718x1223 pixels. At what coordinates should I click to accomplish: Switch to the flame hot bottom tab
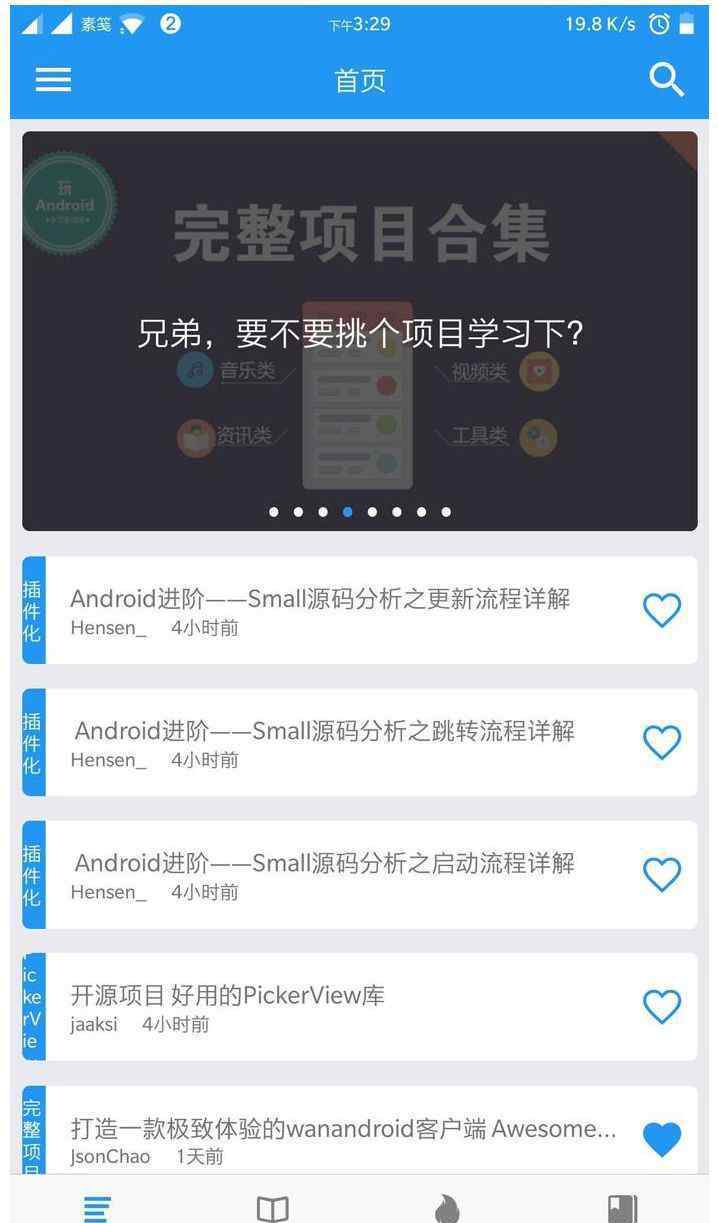pyautogui.click(x=447, y=1208)
